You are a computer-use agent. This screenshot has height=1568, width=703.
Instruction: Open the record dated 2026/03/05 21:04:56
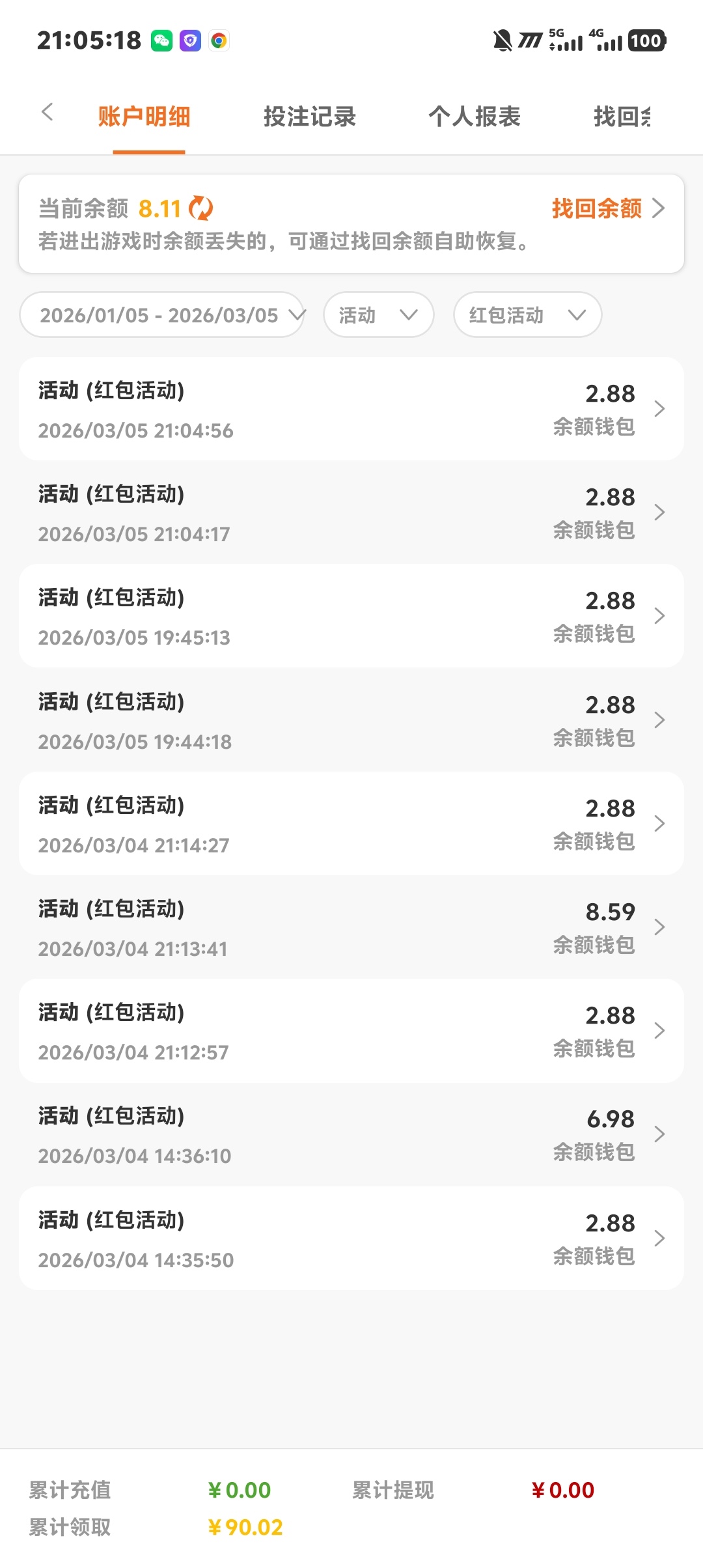pyautogui.click(x=351, y=409)
